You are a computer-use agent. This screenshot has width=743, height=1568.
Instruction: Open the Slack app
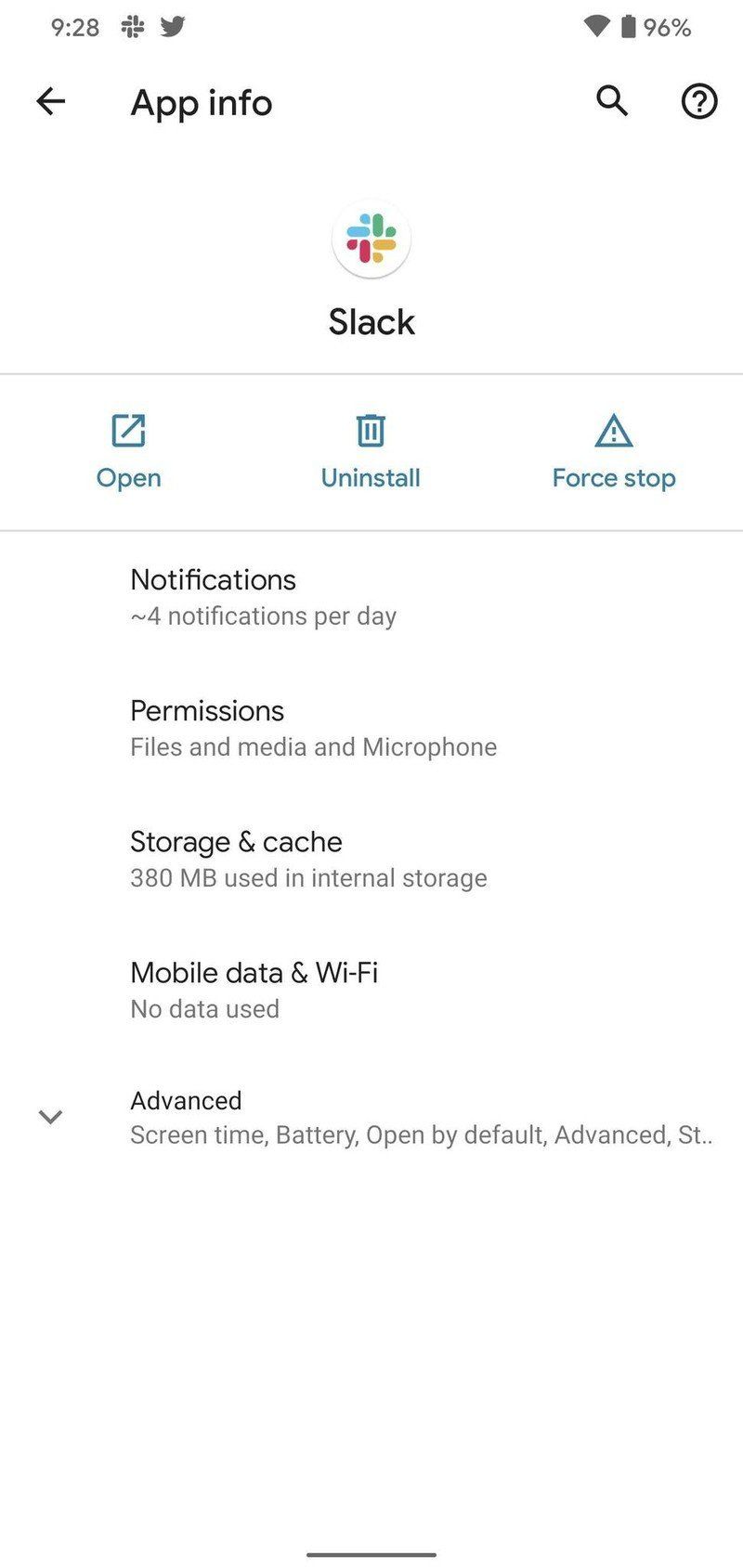[x=128, y=452]
